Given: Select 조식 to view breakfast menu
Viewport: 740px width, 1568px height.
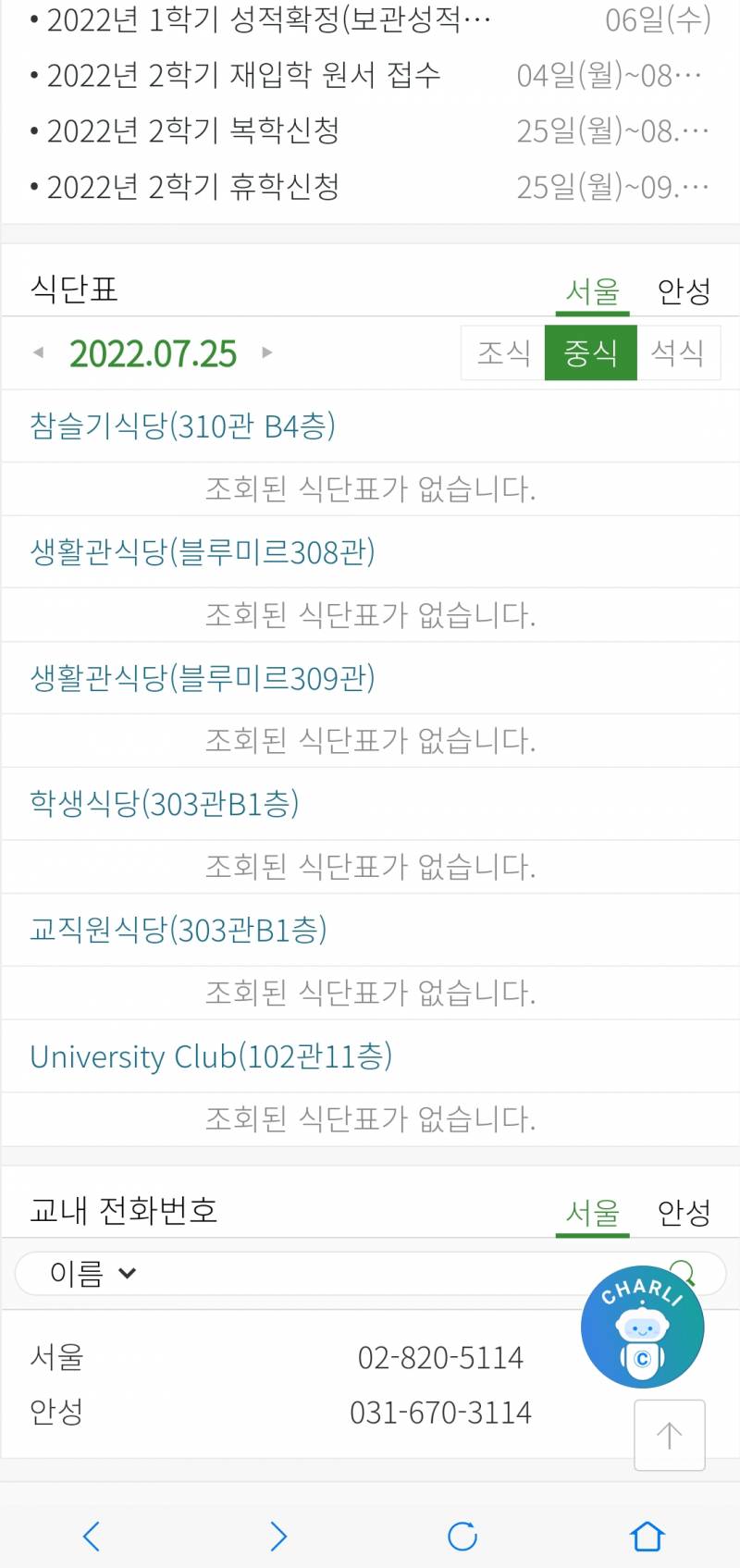Looking at the screenshot, I should tap(502, 352).
